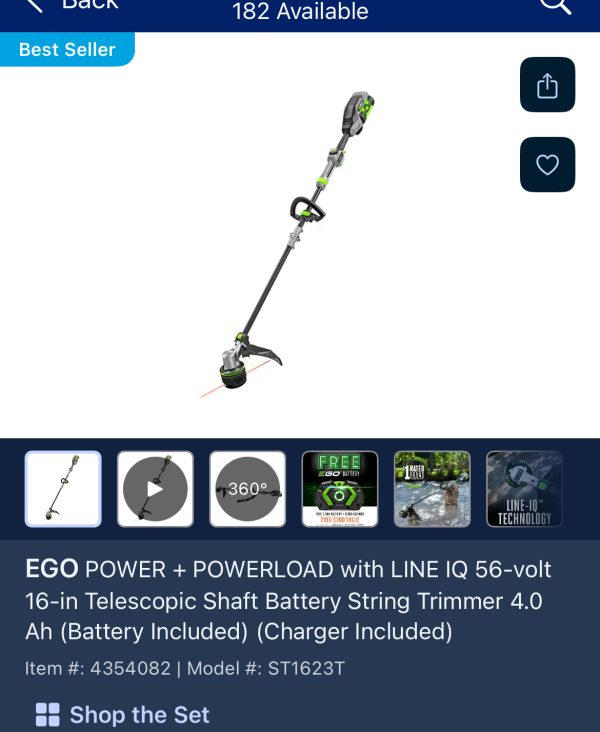Open the search icon
This screenshot has height=732, width=600.
pyautogui.click(x=556, y=5)
